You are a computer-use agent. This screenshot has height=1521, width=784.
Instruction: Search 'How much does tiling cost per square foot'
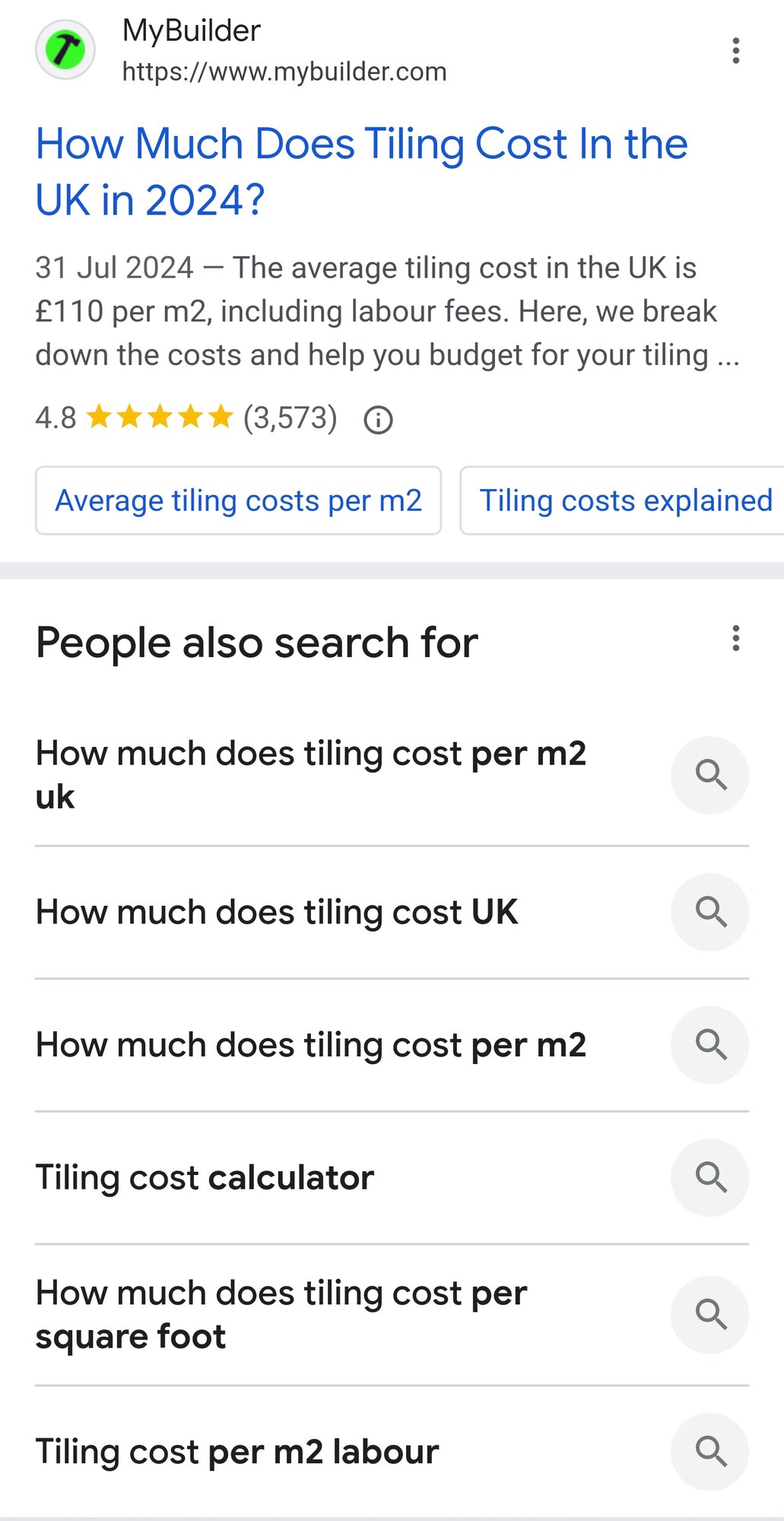tap(392, 1314)
